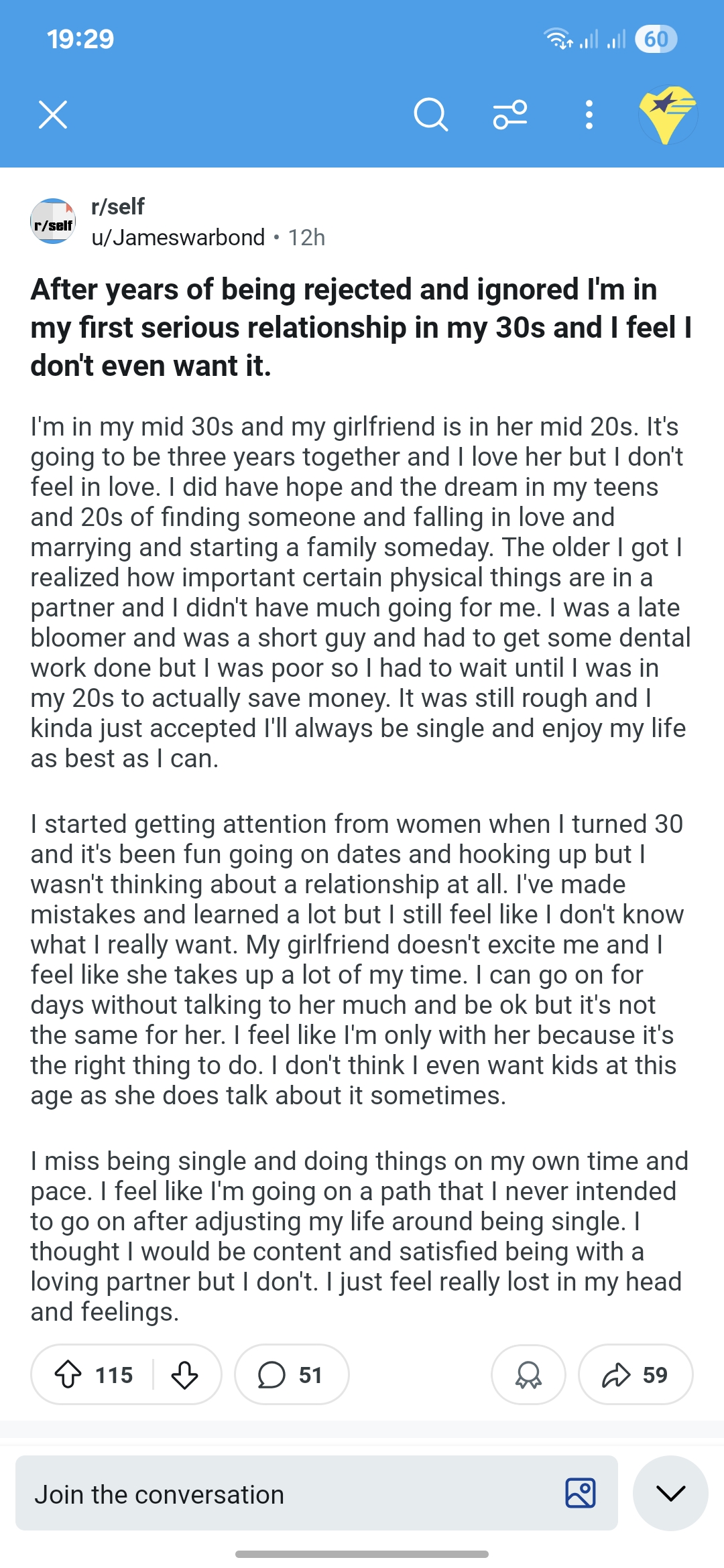Downvote this post
724x1568 pixels.
[x=184, y=1375]
